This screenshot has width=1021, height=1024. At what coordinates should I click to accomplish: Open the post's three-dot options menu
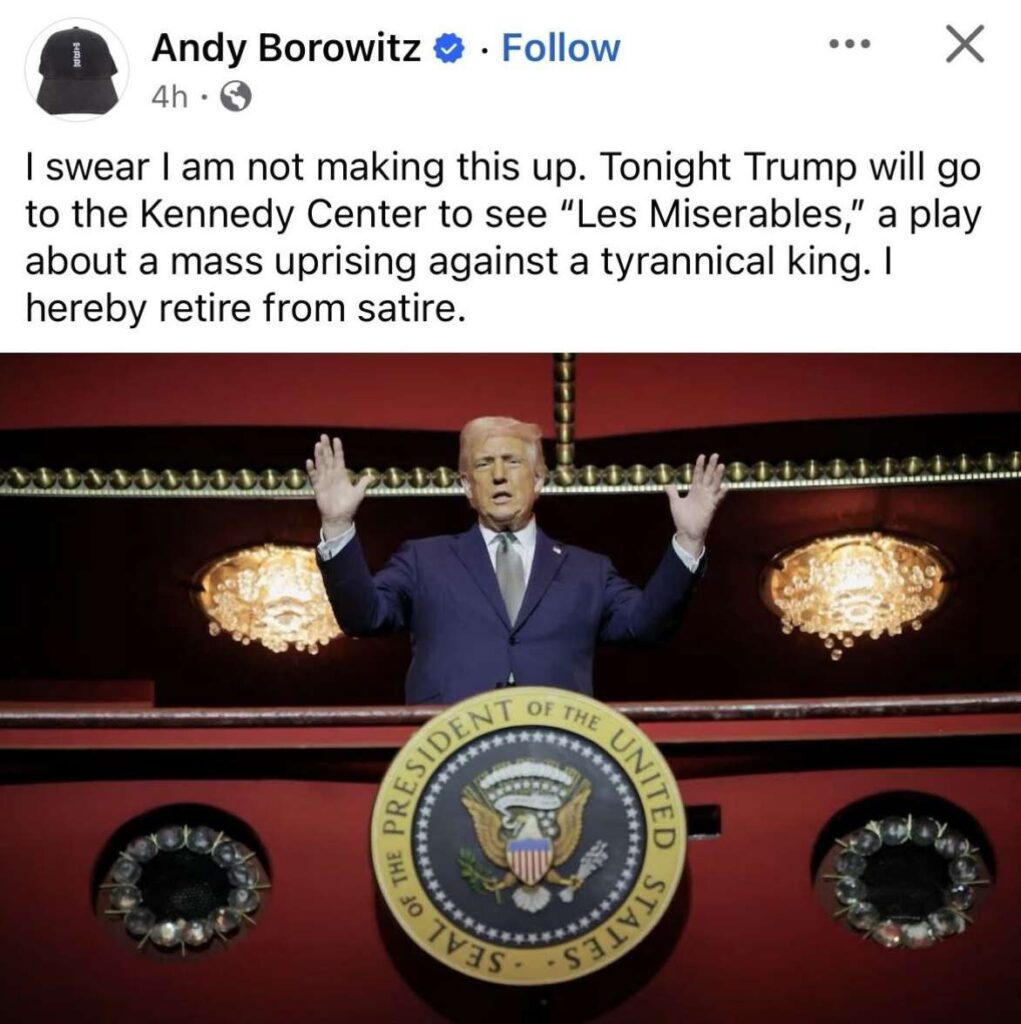850,45
